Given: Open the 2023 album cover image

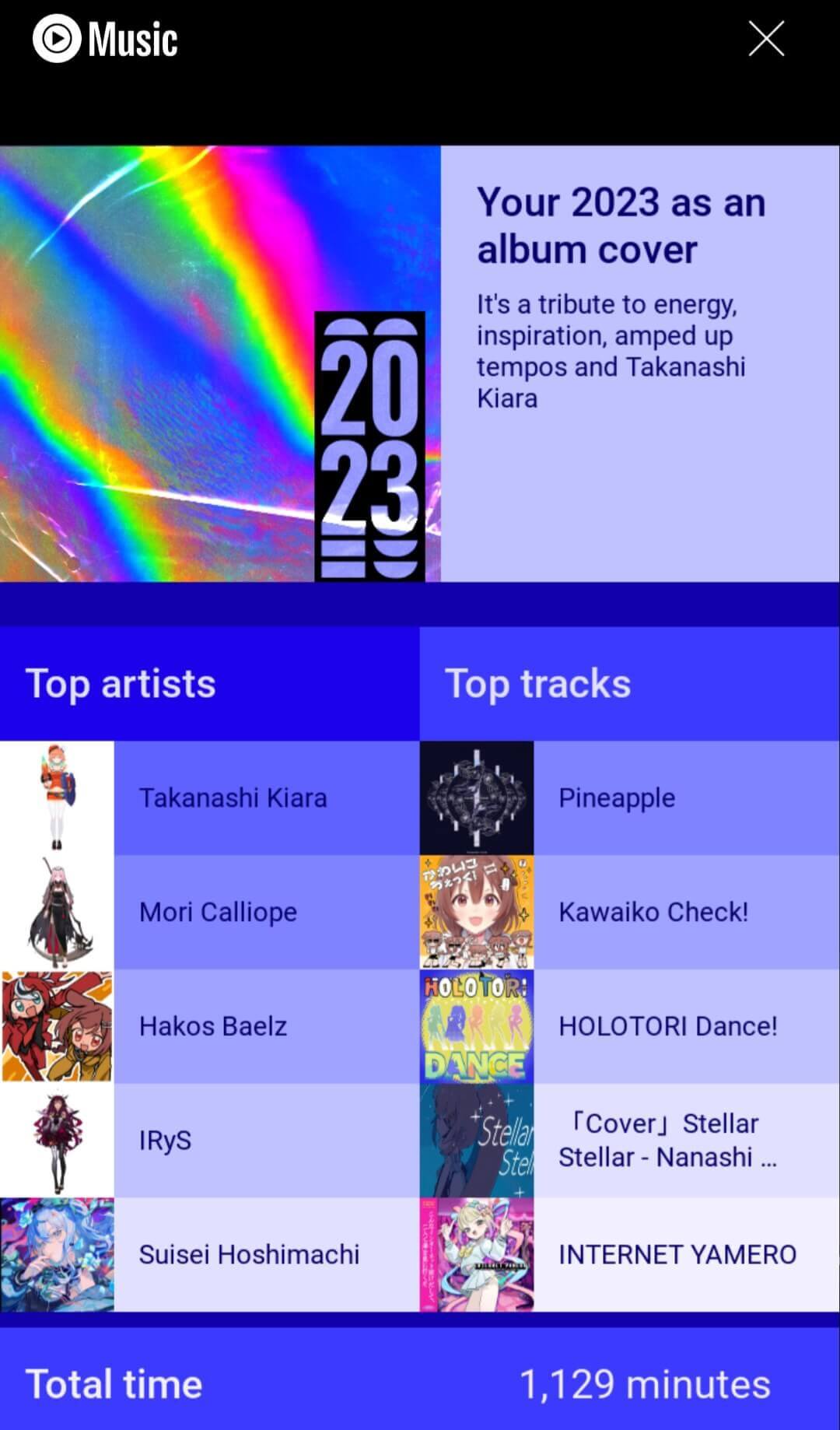Looking at the screenshot, I should (220, 363).
